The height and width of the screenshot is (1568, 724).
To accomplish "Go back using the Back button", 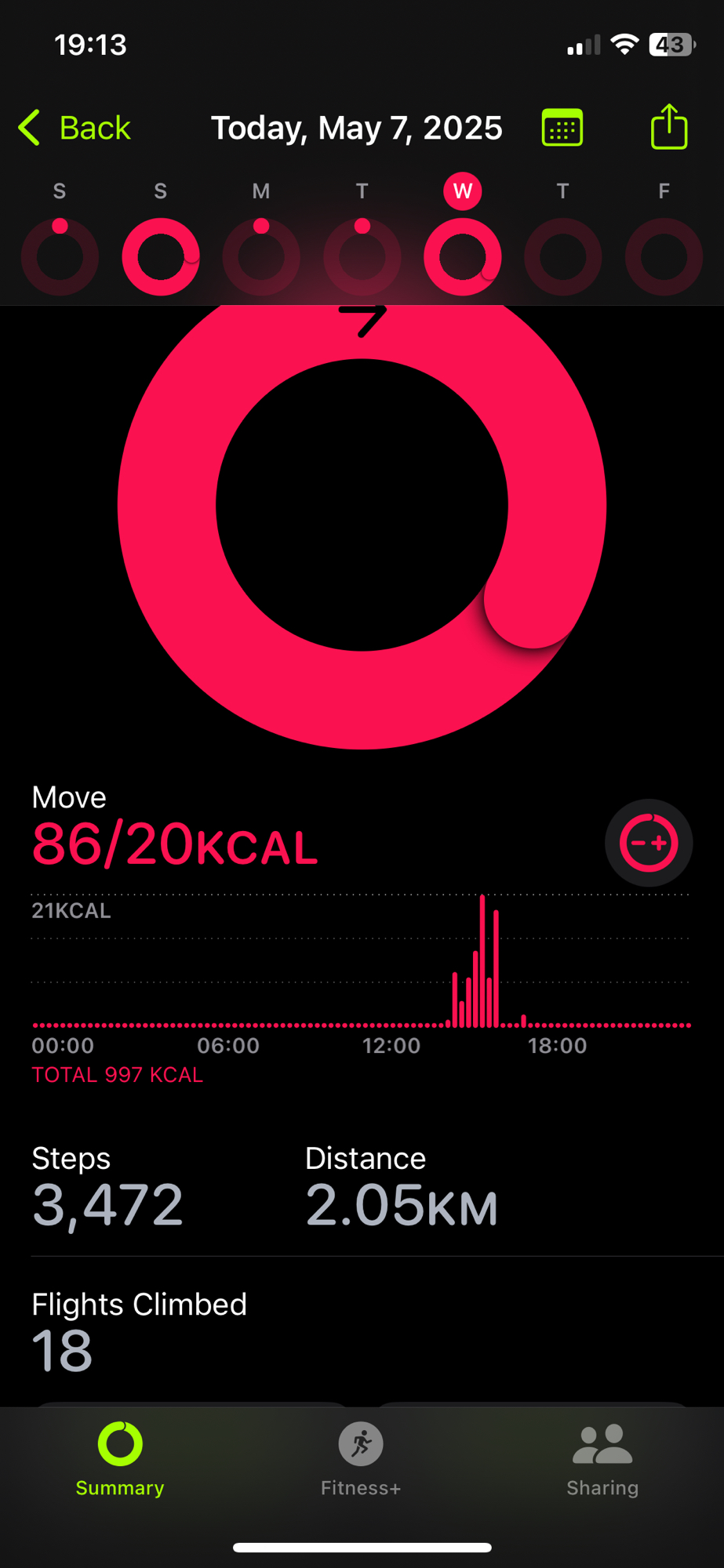I will (75, 128).
